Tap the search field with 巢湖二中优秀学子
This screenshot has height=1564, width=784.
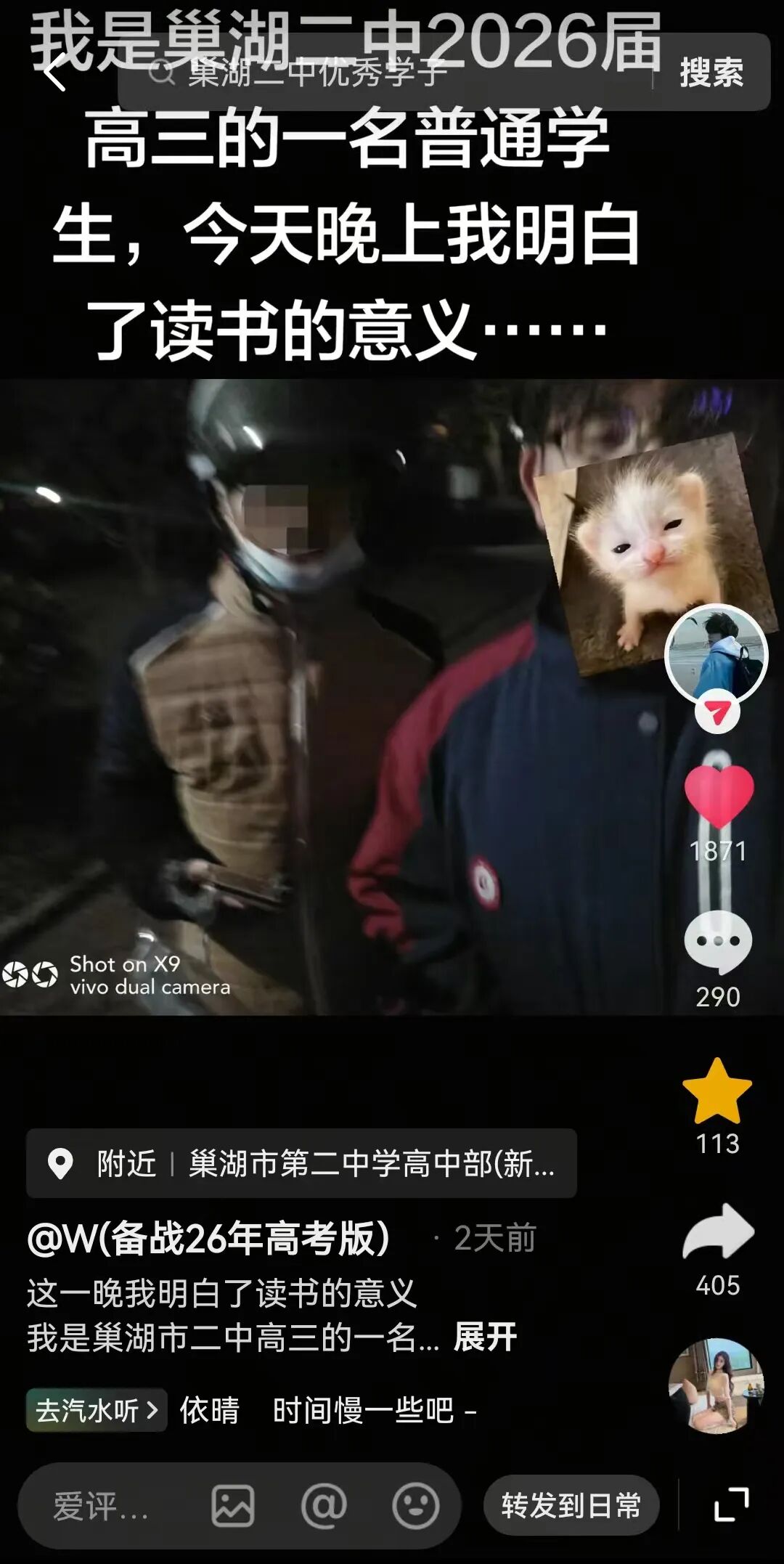point(385,73)
